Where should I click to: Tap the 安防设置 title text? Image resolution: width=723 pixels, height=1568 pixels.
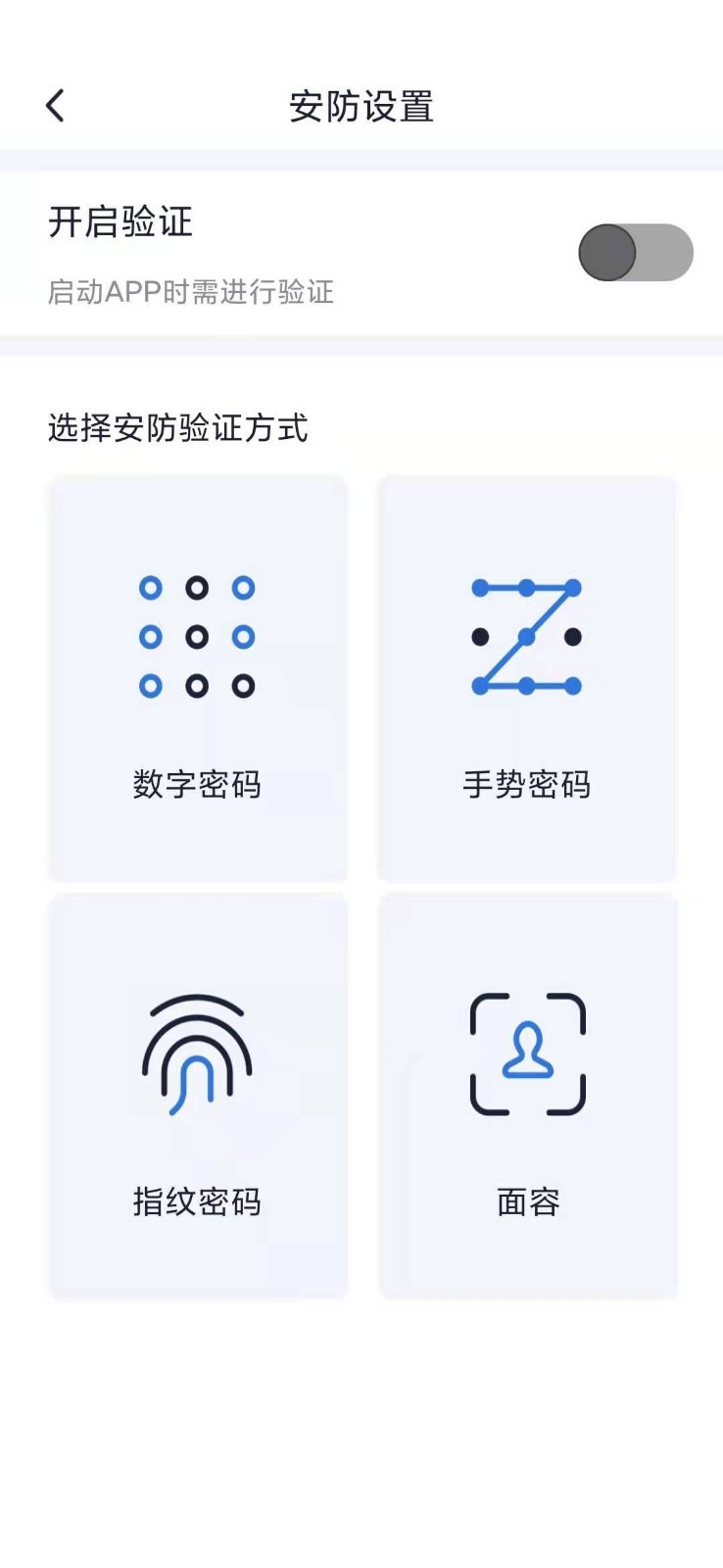coord(361,106)
